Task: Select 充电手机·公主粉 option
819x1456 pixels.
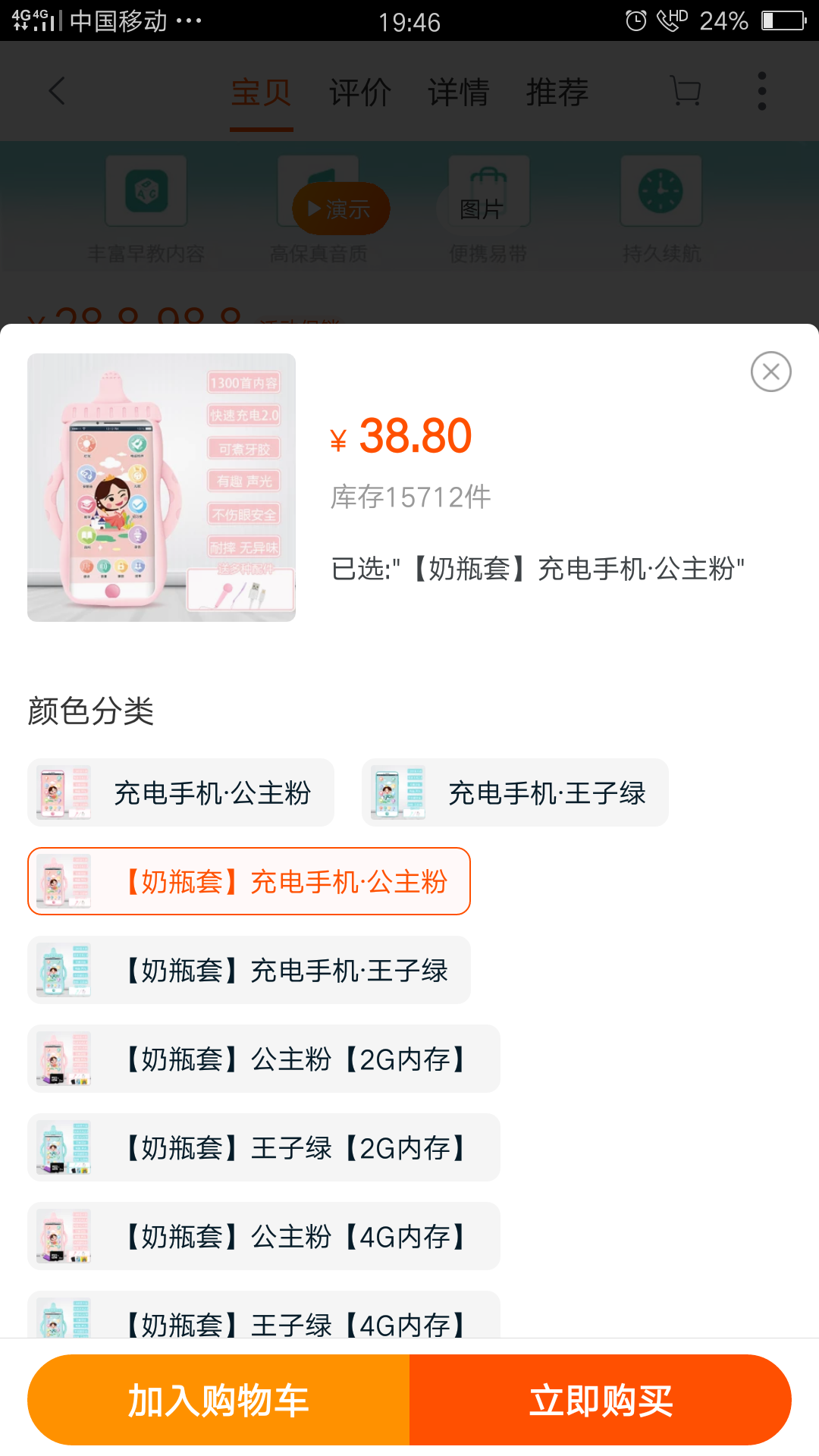Action: 180,792
